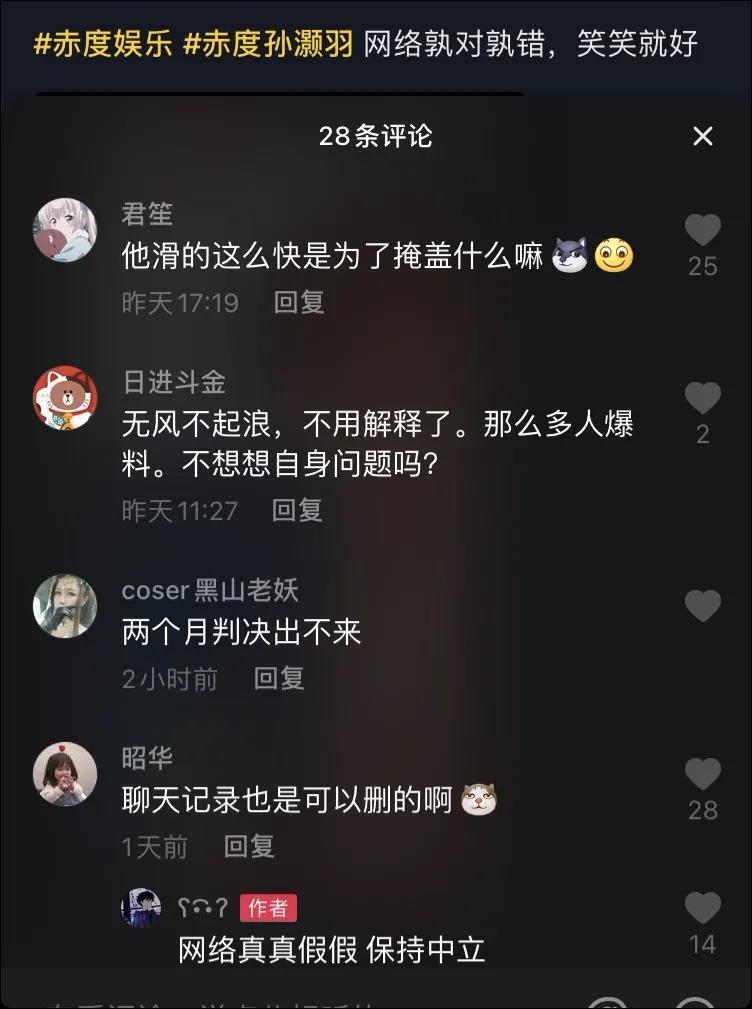Reply to coser黑山老妖's comment
The width and height of the screenshot is (752, 1009).
tap(279, 678)
